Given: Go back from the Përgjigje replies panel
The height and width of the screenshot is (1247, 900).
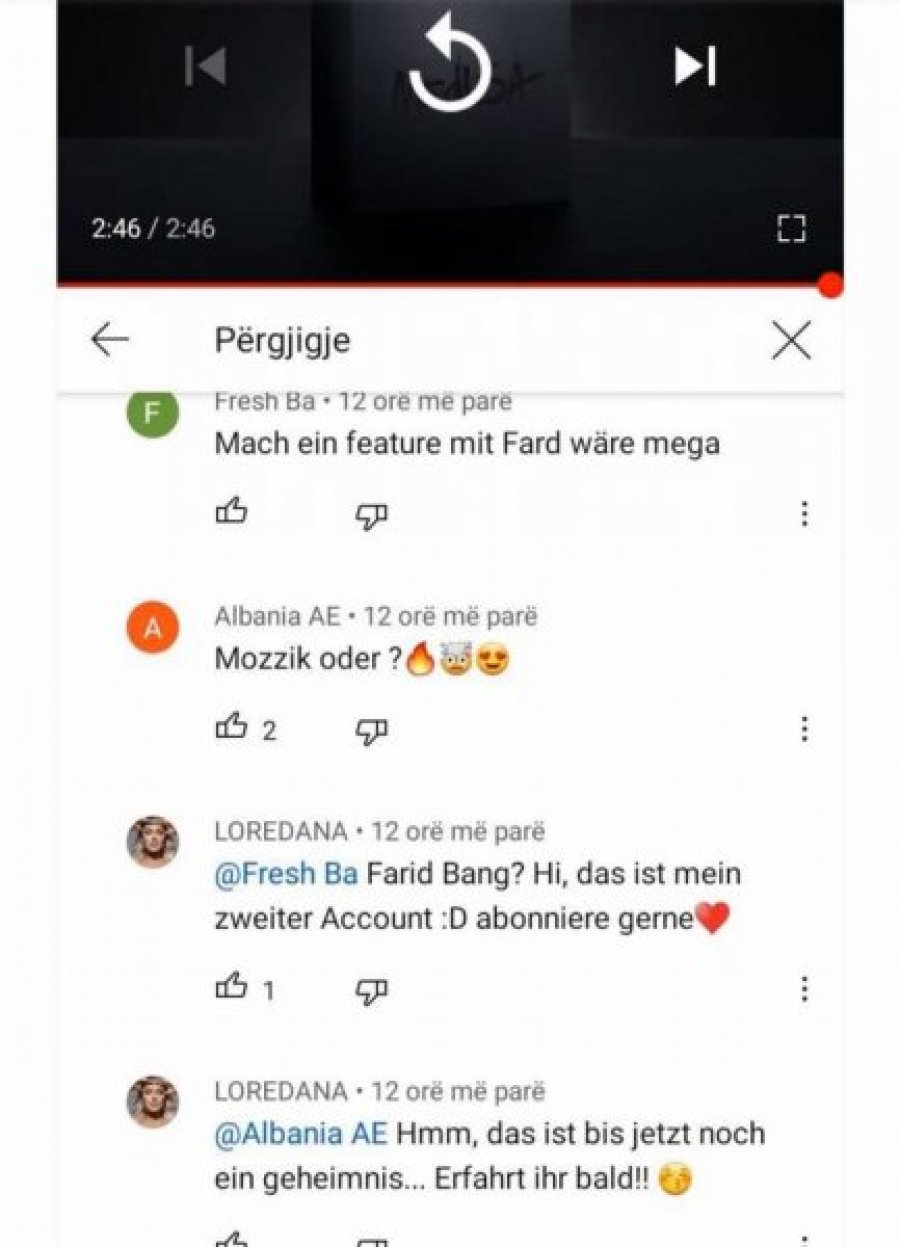Looking at the screenshot, I should pyautogui.click(x=110, y=341).
